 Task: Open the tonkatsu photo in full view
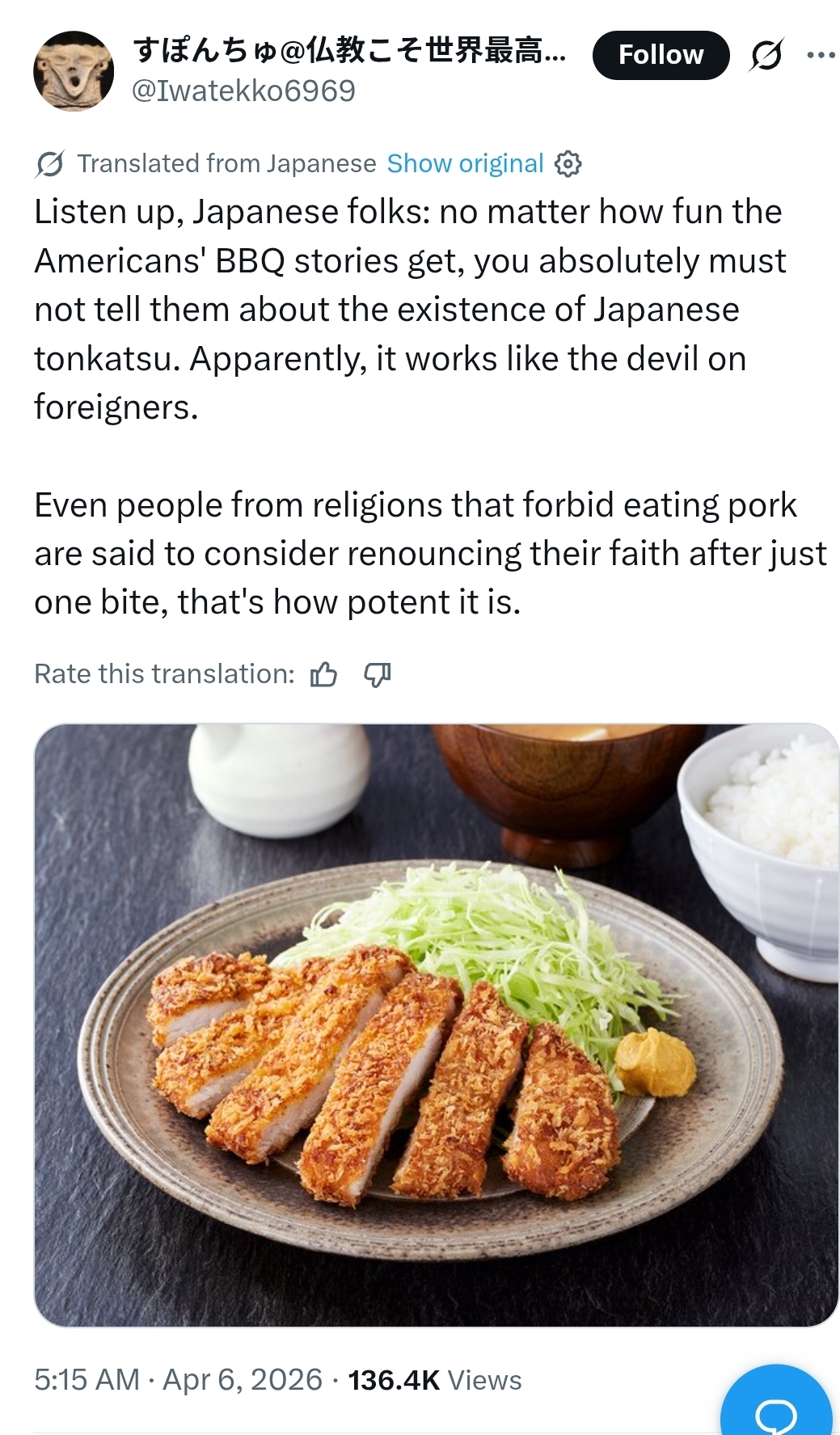[x=436, y=1024]
